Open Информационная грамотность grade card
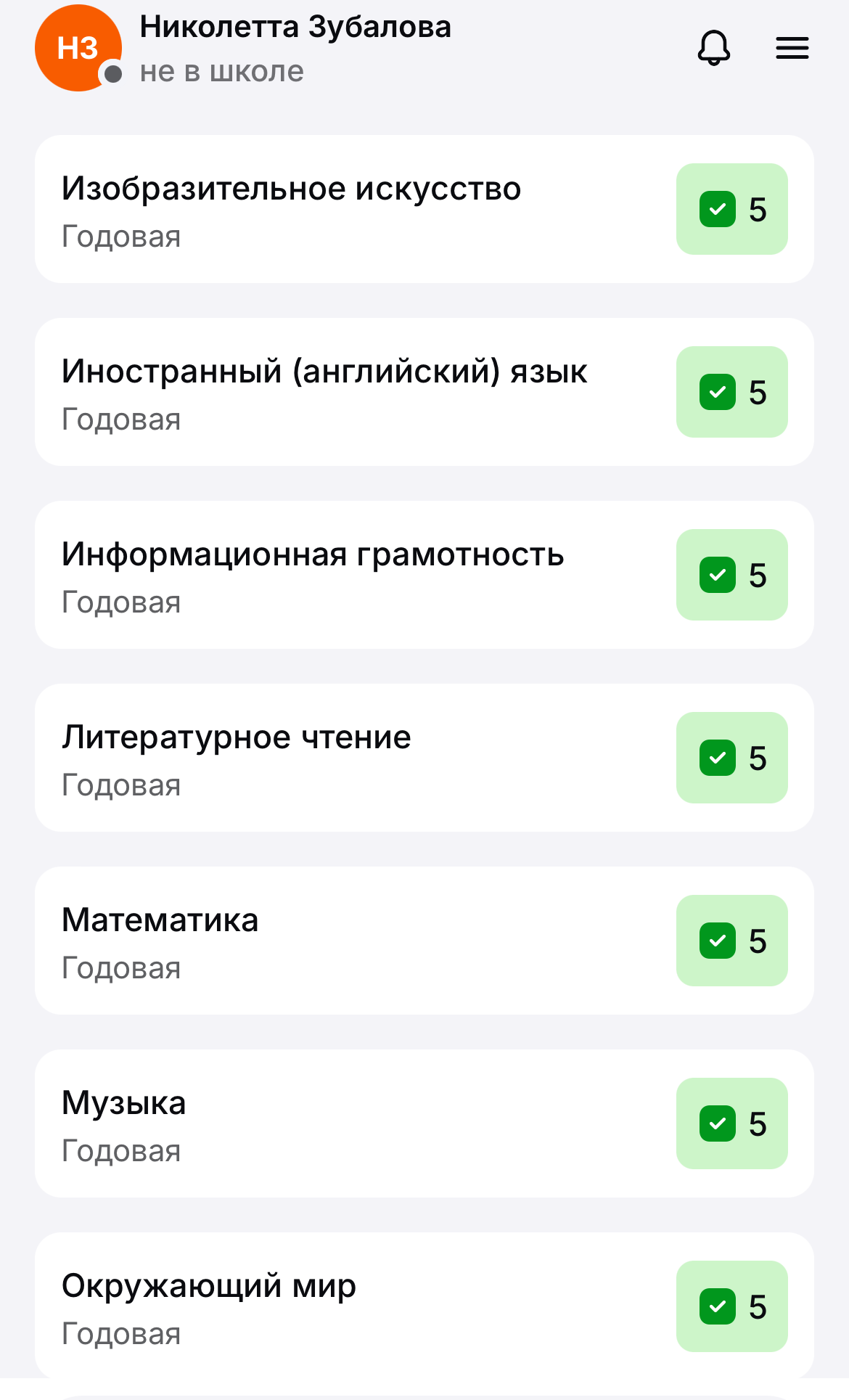 [x=424, y=575]
